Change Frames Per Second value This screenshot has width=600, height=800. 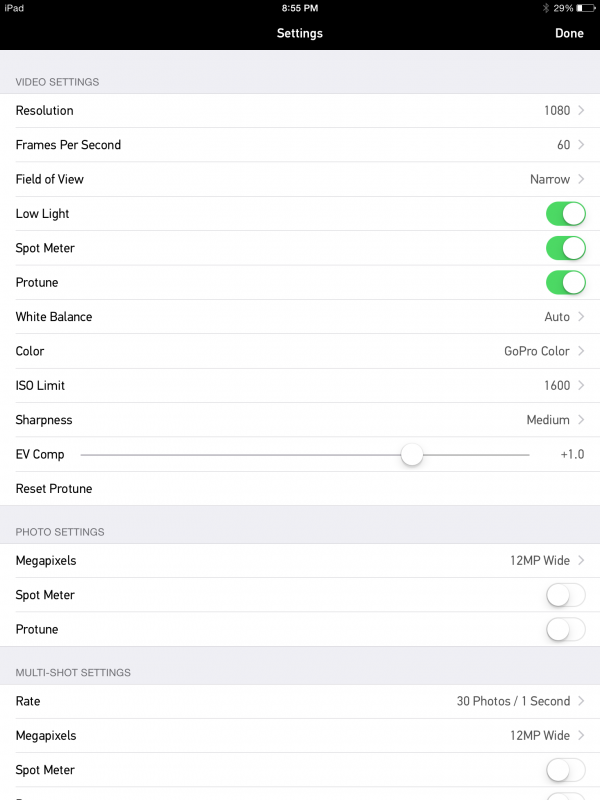tap(300, 145)
